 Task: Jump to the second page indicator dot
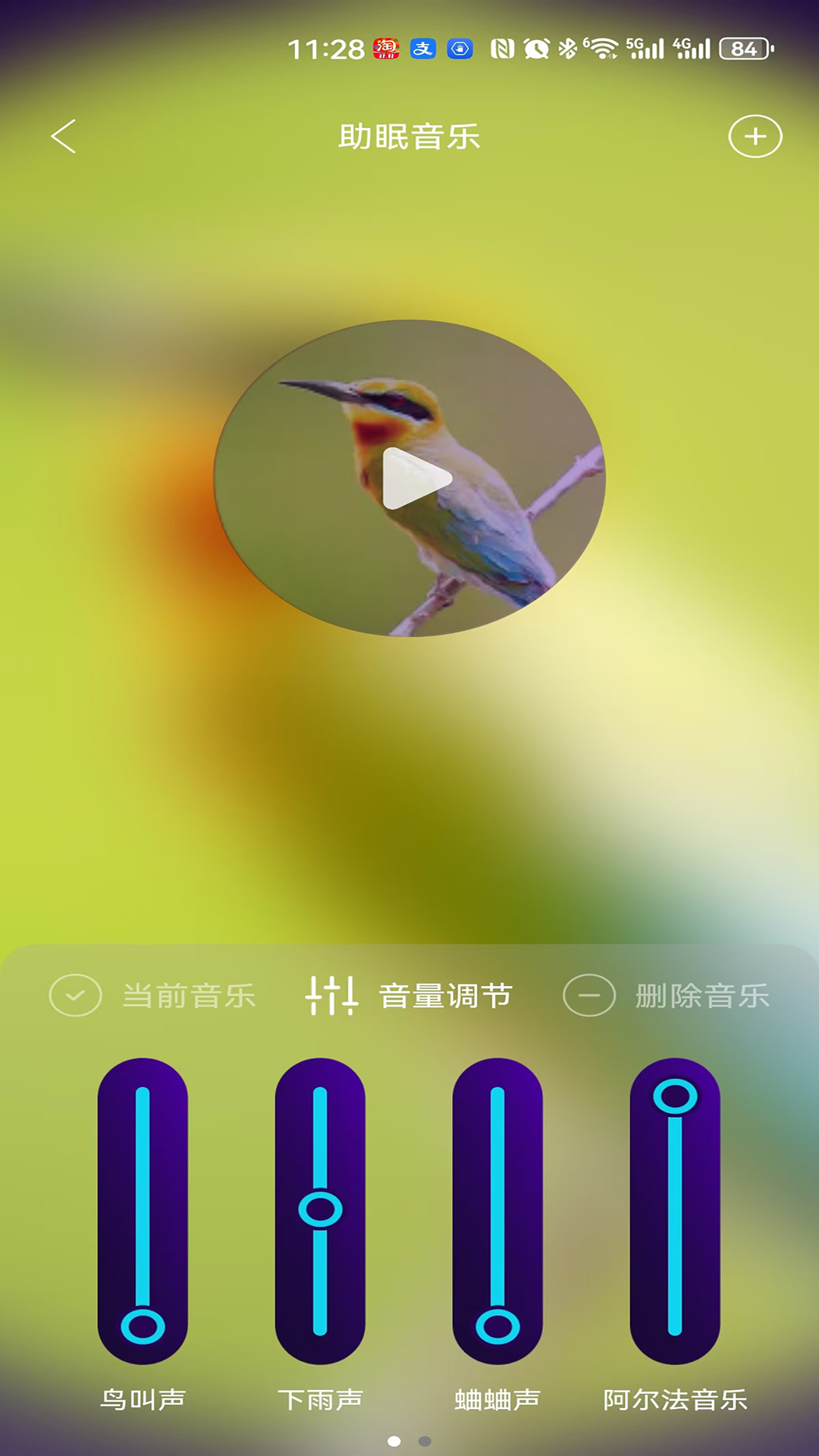(x=425, y=1441)
